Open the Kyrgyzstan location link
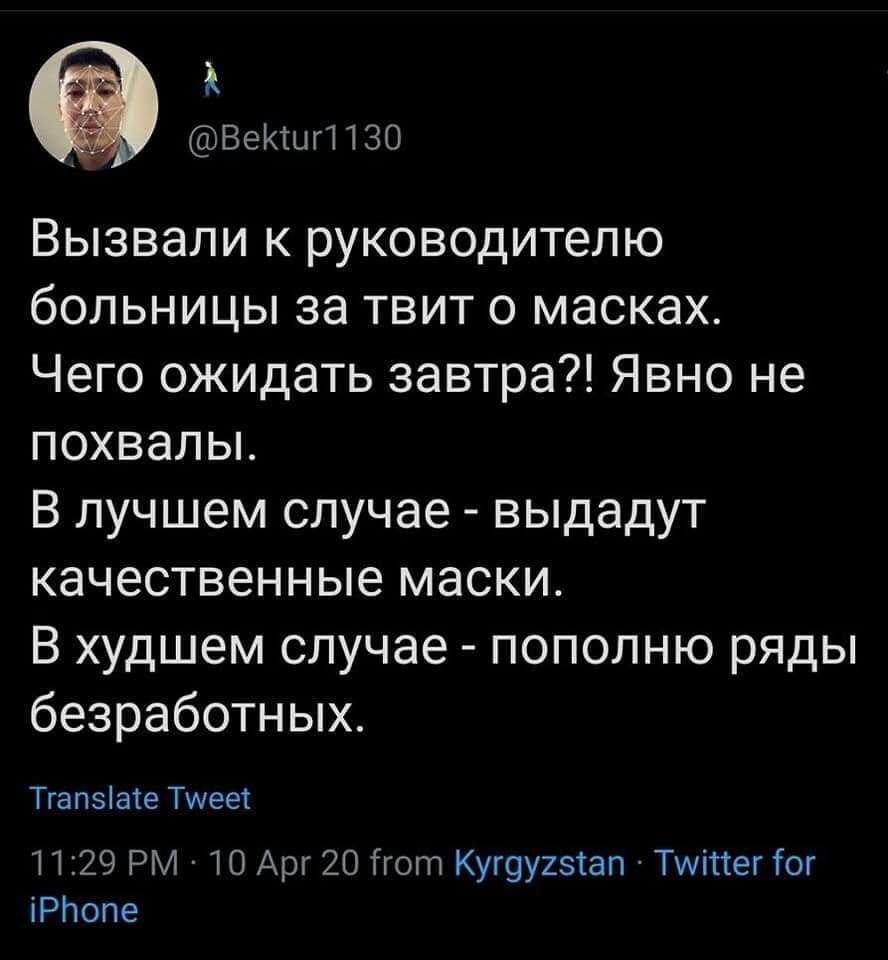Image resolution: width=888 pixels, height=960 pixels. 540,862
